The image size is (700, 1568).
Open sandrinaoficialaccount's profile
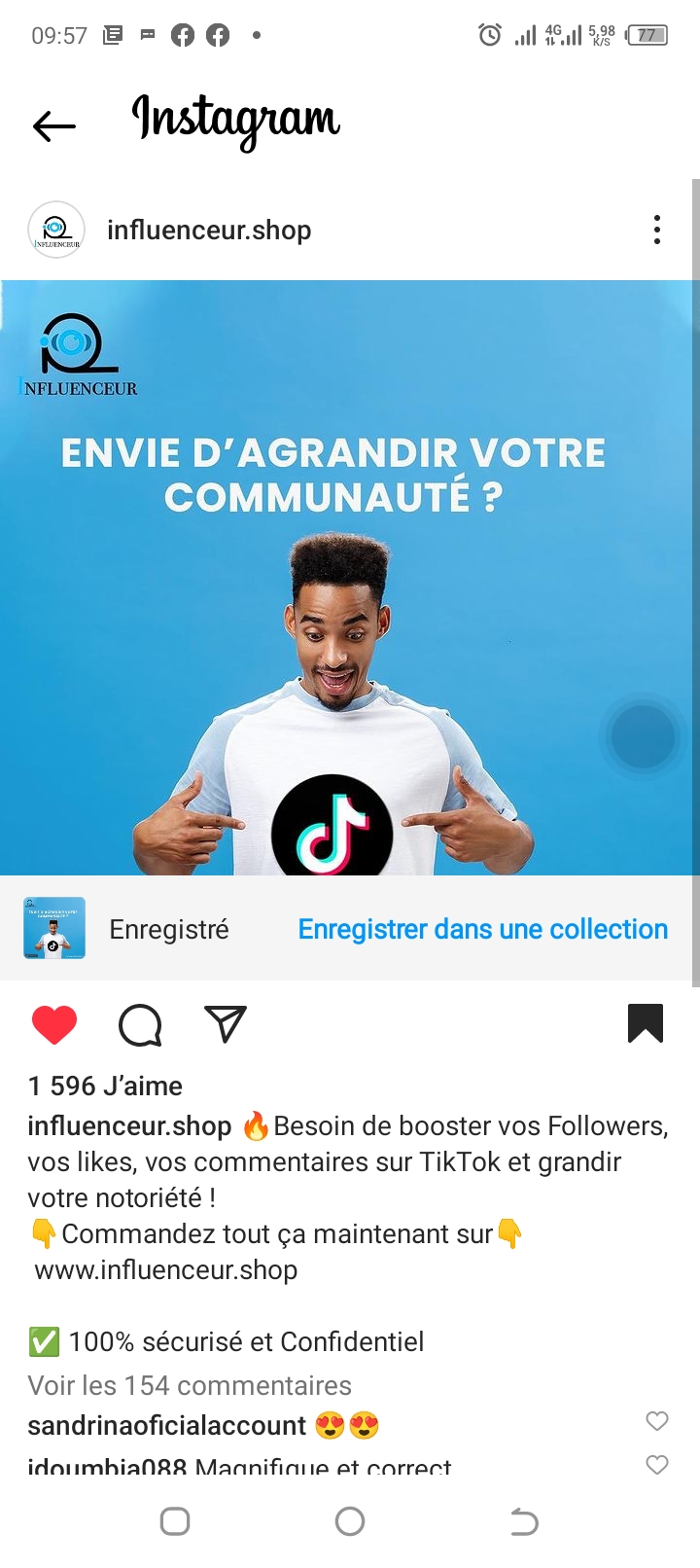[x=166, y=1426]
